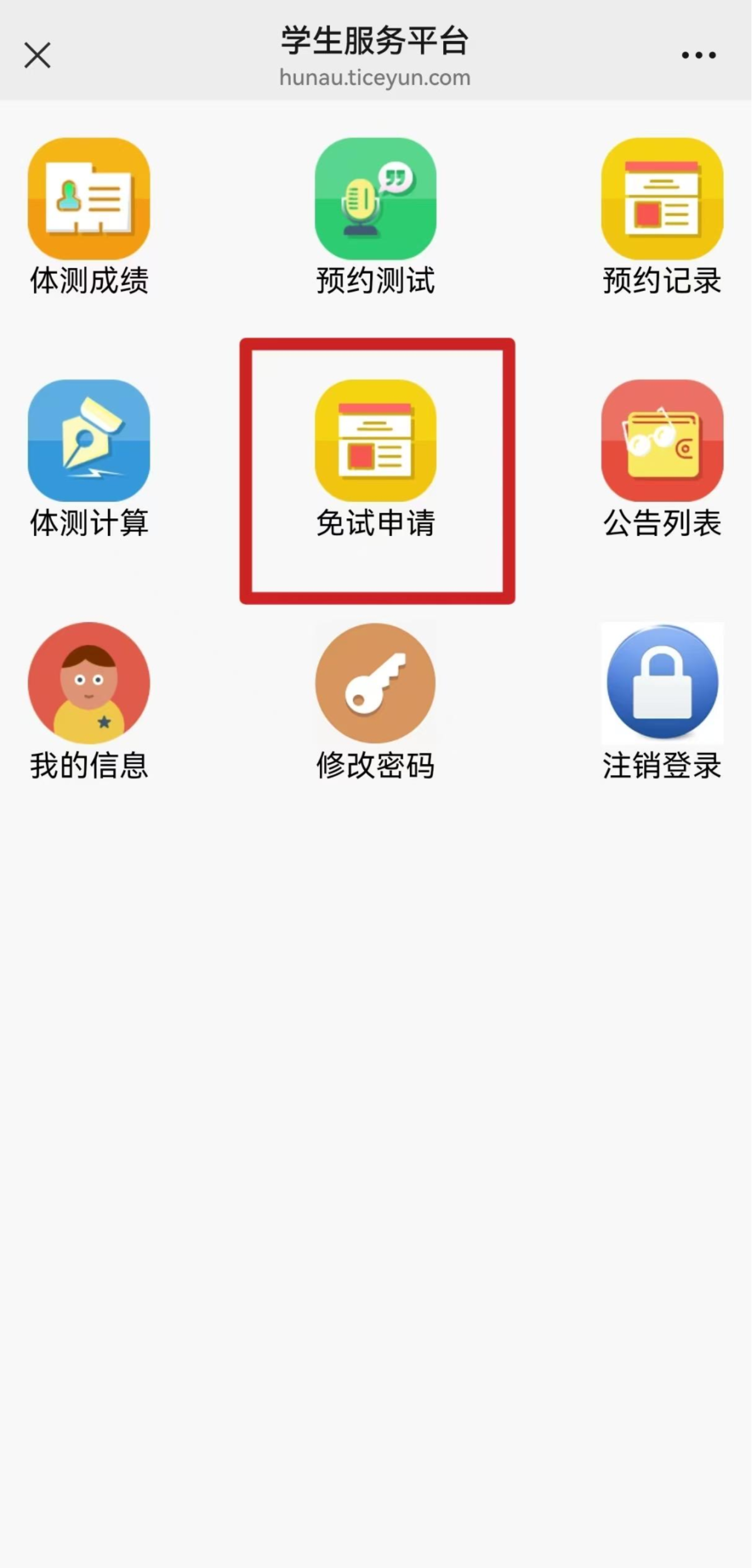Image resolution: width=752 pixels, height=1568 pixels.
Task: Select the 修改密码 (change password) key icon
Action: 375,683
